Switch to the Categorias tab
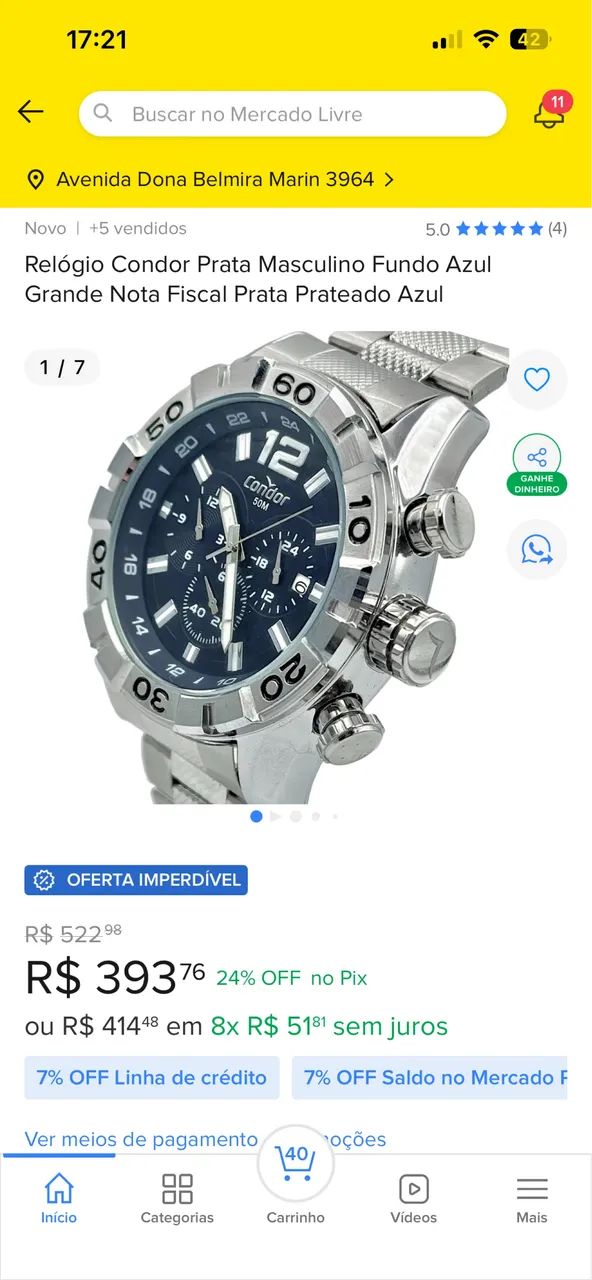 (x=177, y=1198)
